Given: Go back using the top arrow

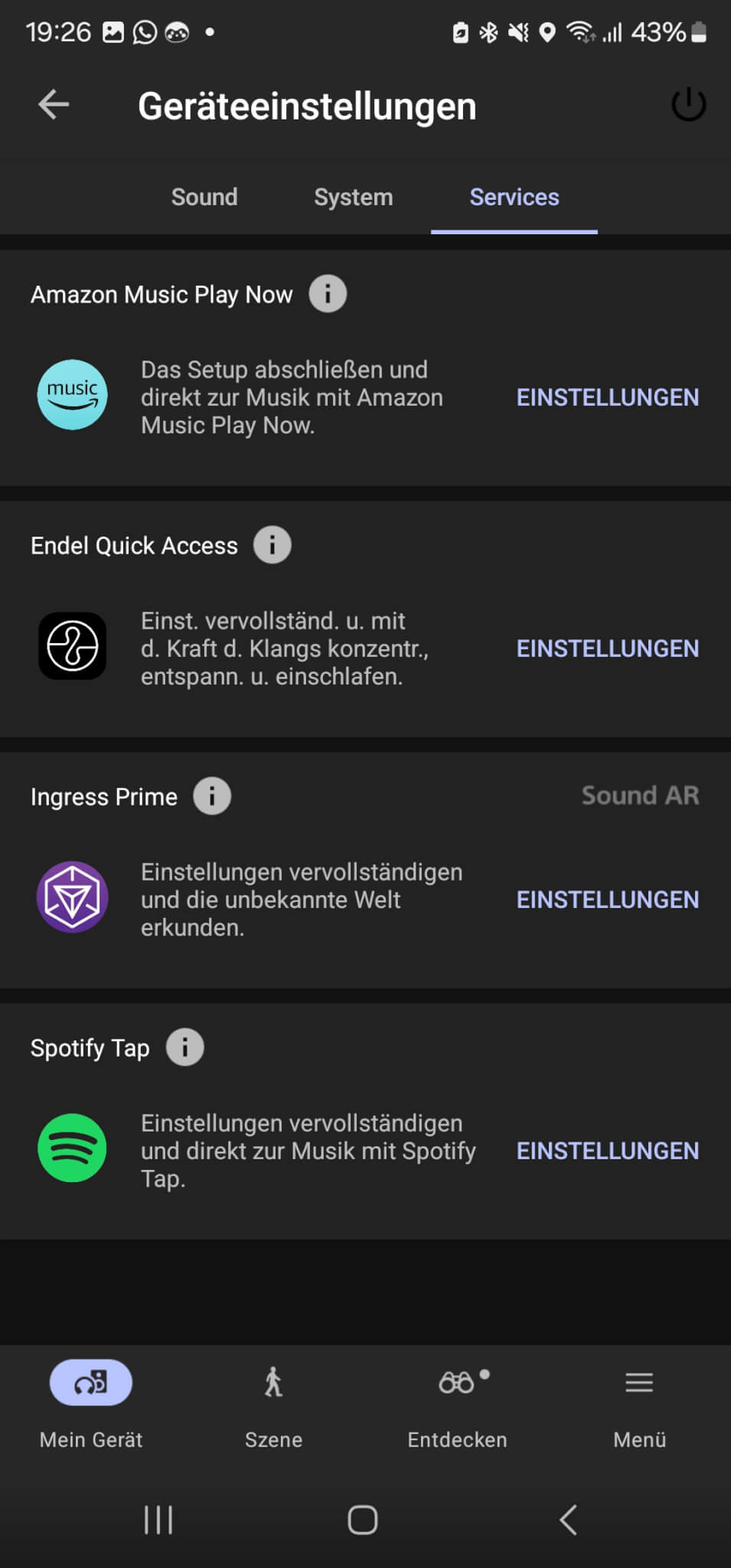Looking at the screenshot, I should 54,105.
